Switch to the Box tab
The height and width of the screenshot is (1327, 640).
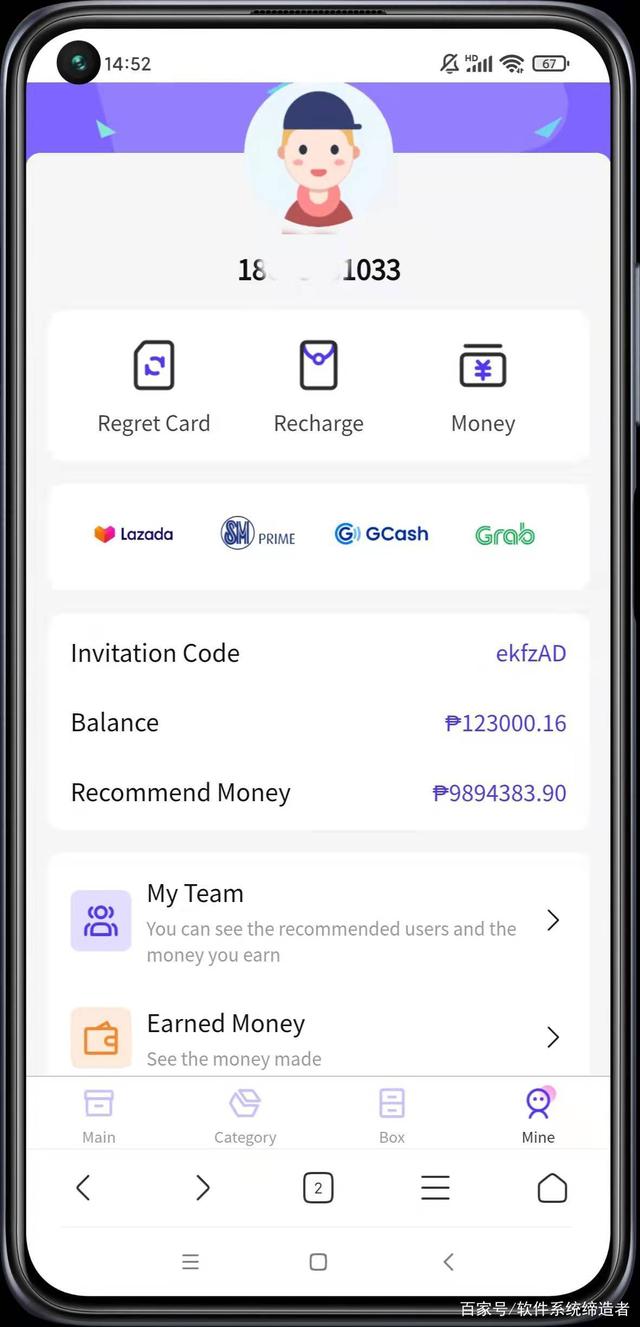click(392, 1116)
